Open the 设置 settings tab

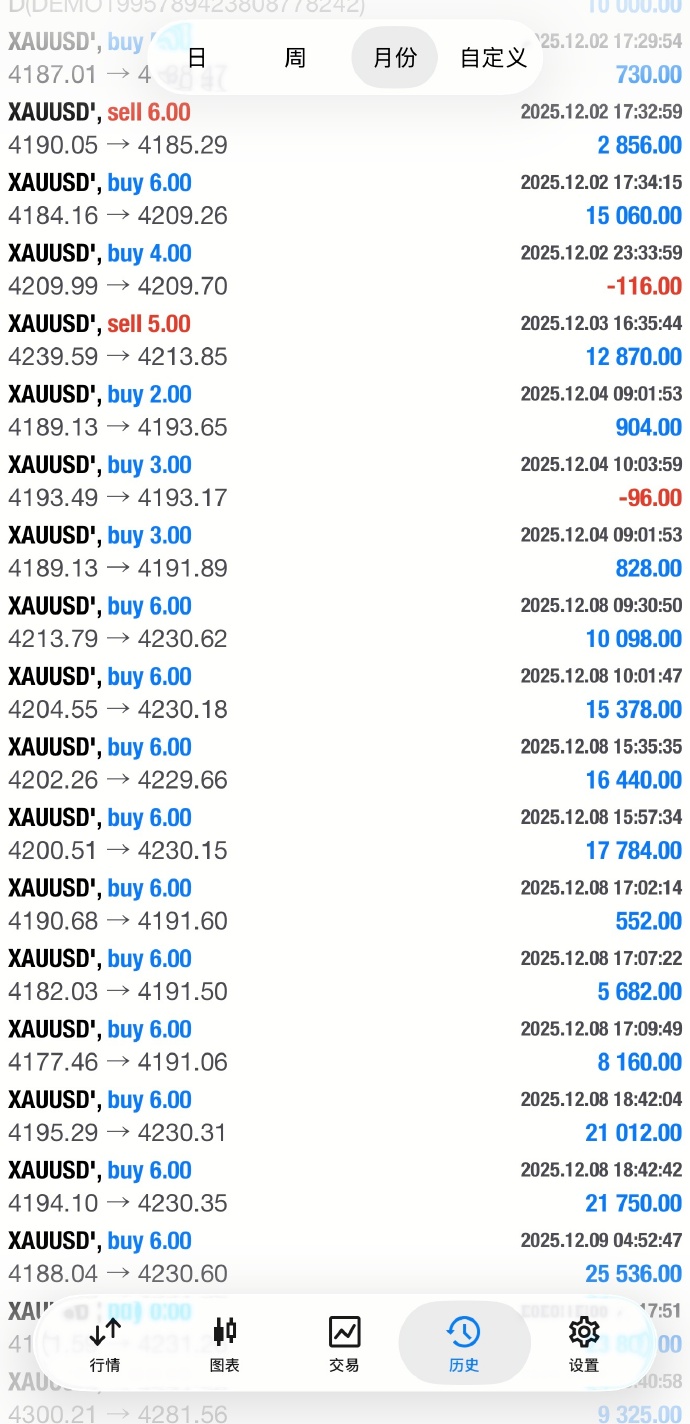point(583,1343)
